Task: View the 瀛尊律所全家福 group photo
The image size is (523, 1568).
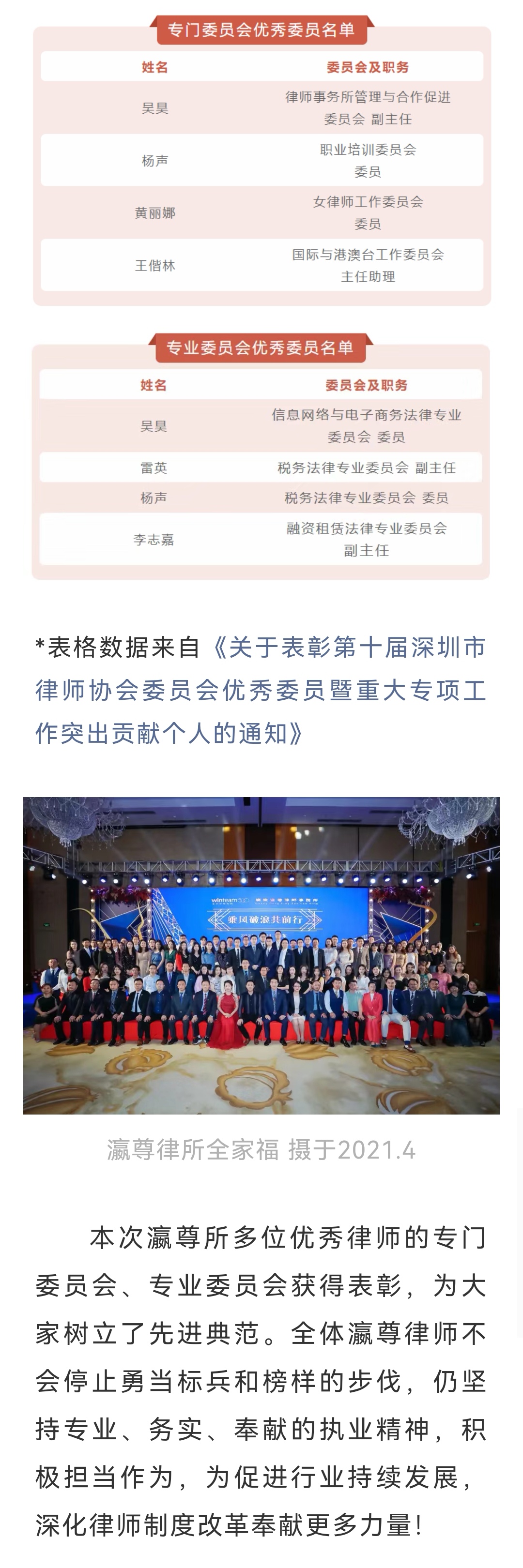Action: (261, 956)
